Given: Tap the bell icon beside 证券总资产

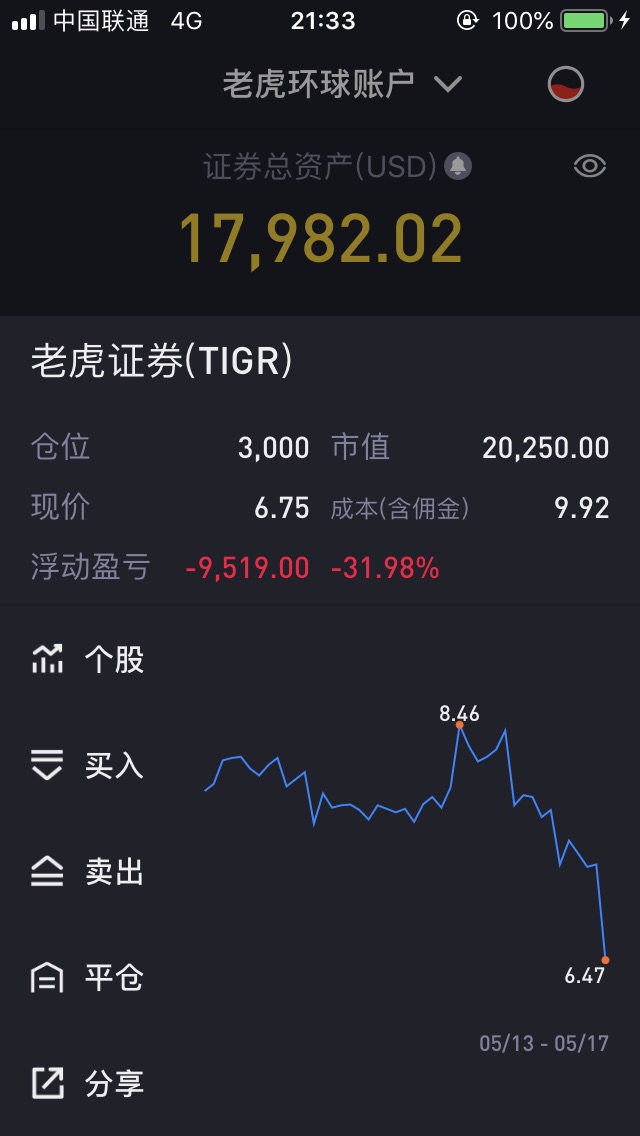Looking at the screenshot, I should (x=457, y=167).
